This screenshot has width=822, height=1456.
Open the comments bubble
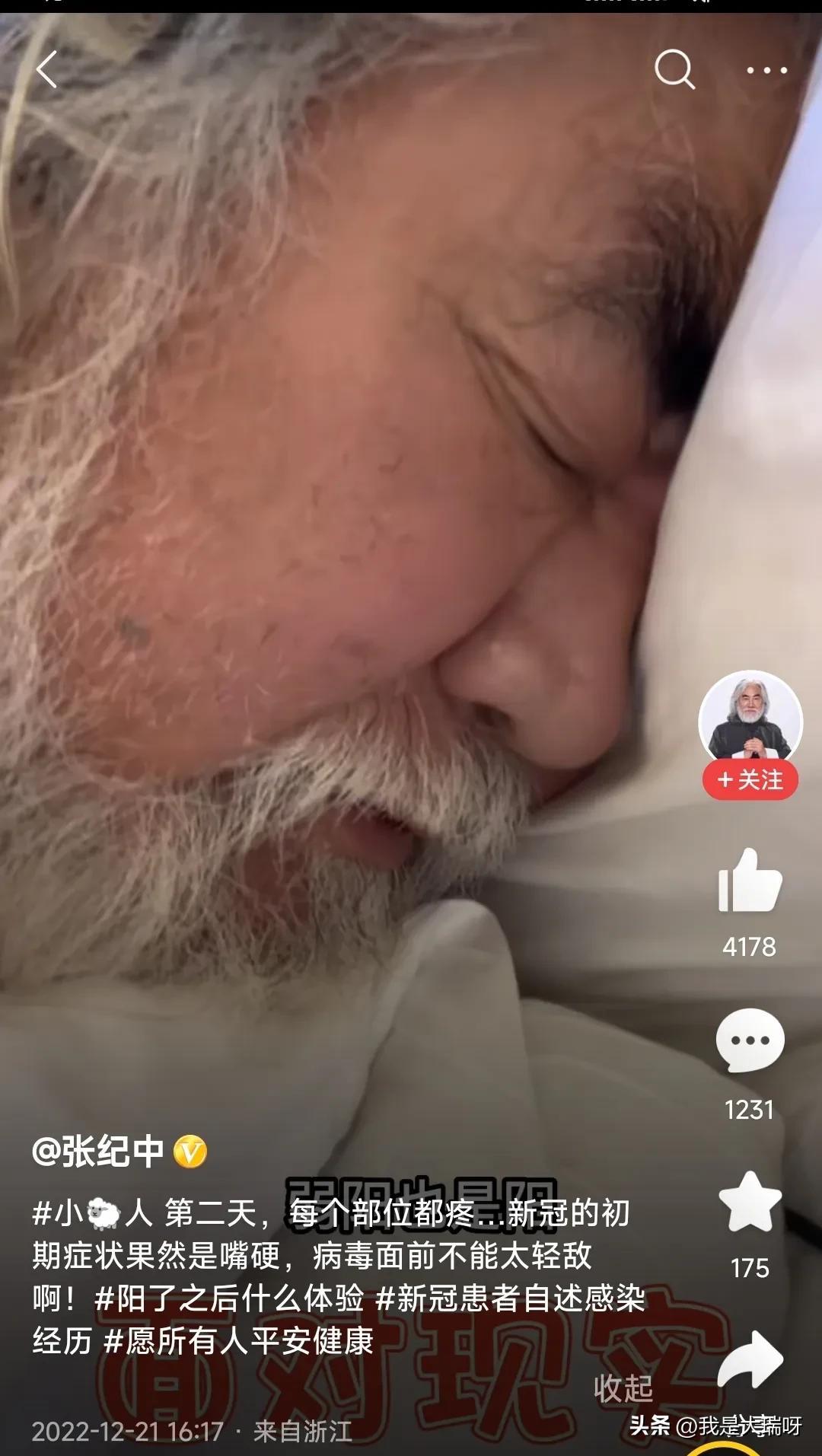click(x=750, y=1040)
